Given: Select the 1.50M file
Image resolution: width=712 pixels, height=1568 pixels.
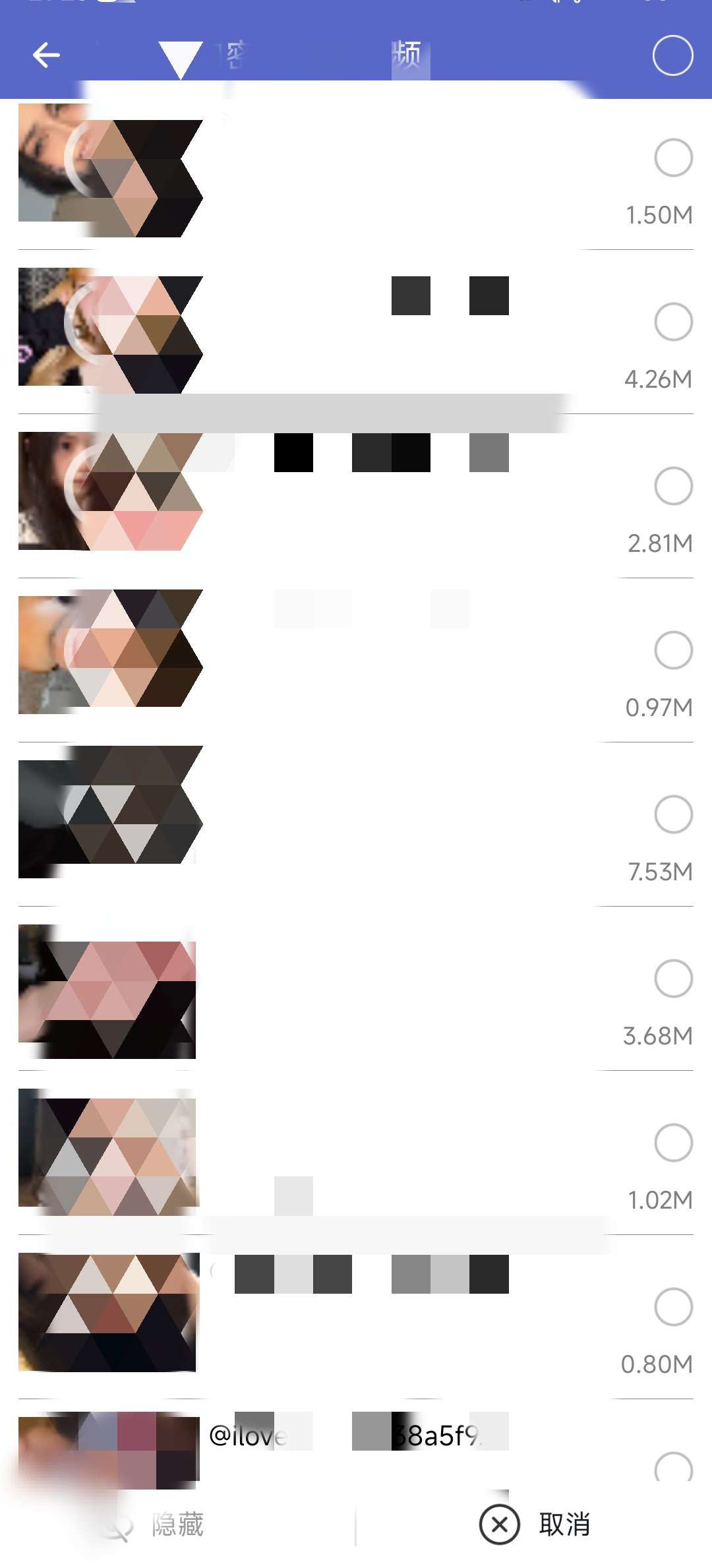Looking at the screenshot, I should [x=673, y=158].
